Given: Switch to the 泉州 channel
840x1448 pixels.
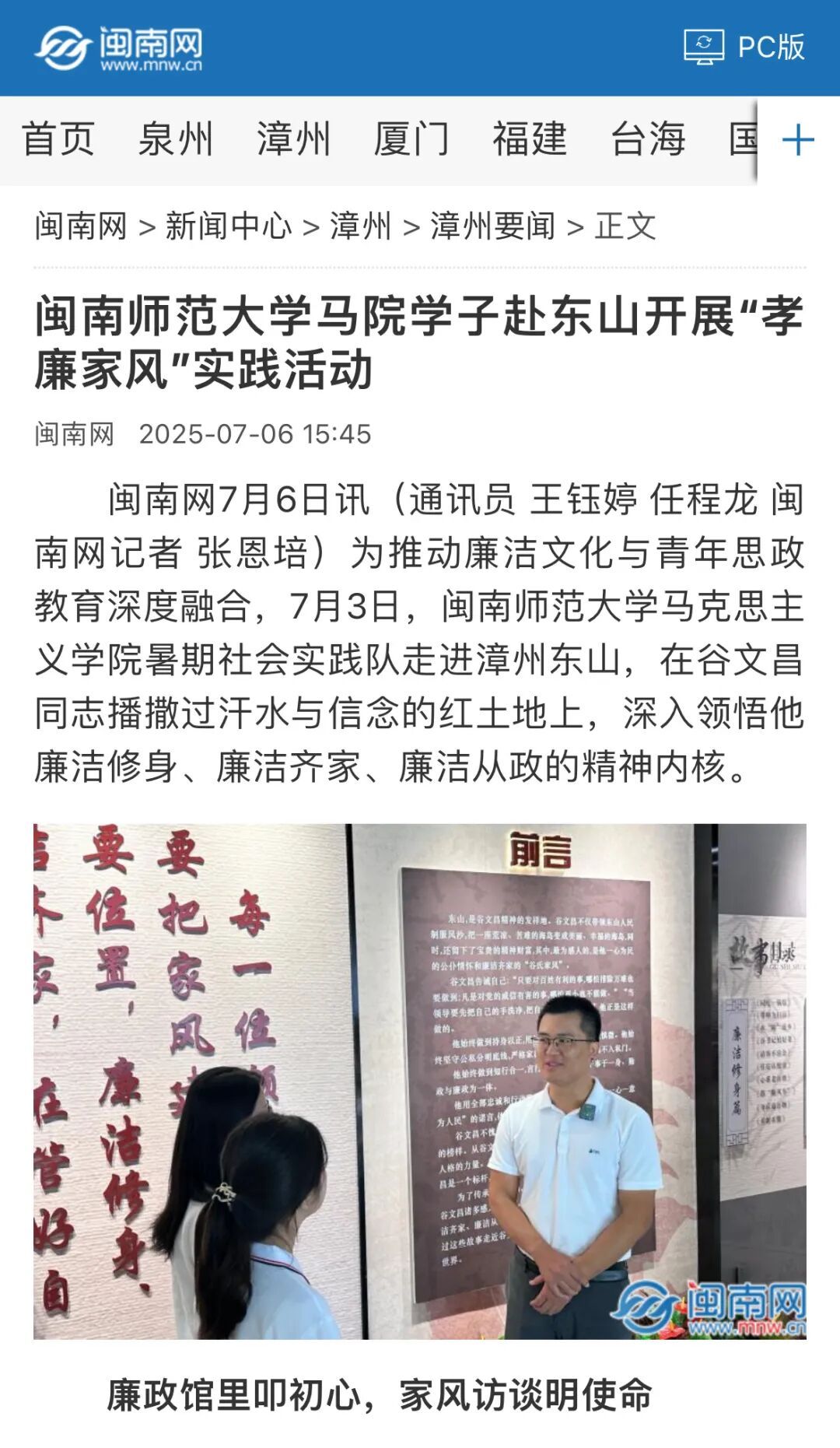Looking at the screenshot, I should tap(176, 140).
